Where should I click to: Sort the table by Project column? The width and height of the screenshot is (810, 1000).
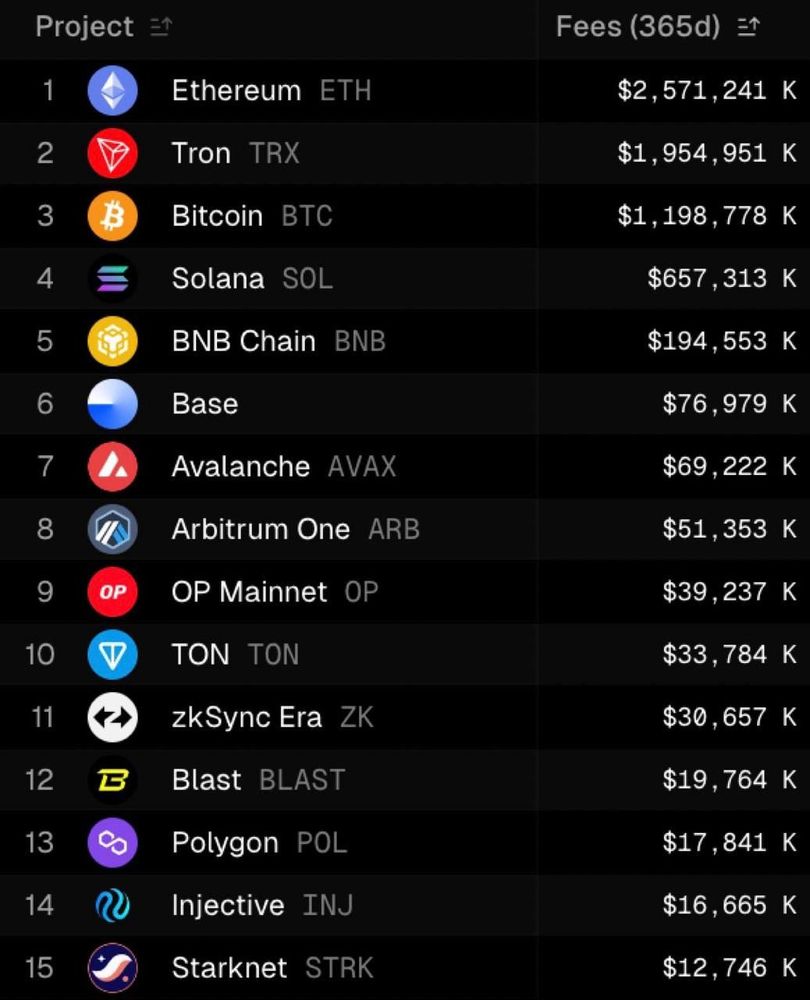pyautogui.click(x=161, y=27)
